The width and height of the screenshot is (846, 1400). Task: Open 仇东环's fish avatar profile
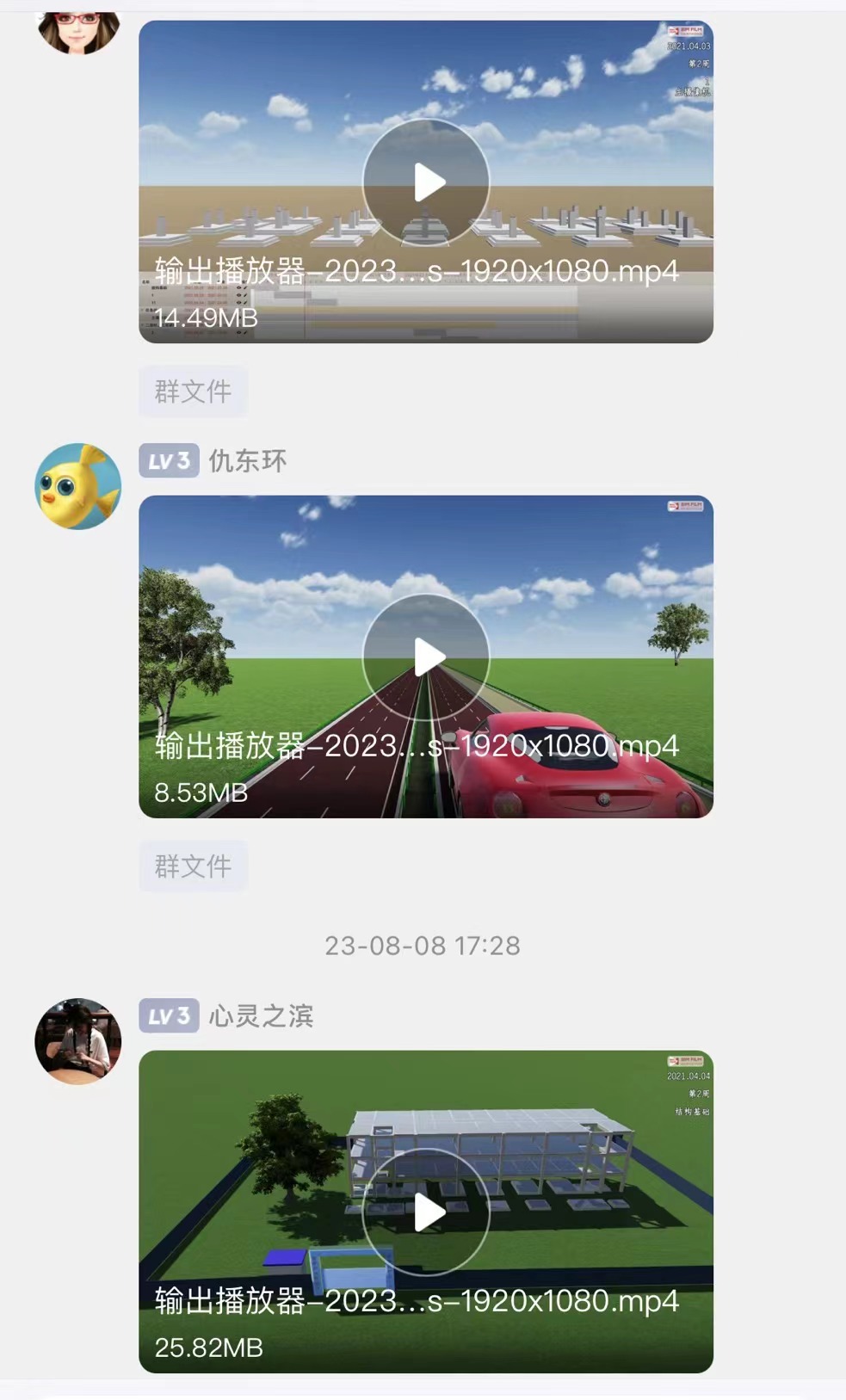77,486
